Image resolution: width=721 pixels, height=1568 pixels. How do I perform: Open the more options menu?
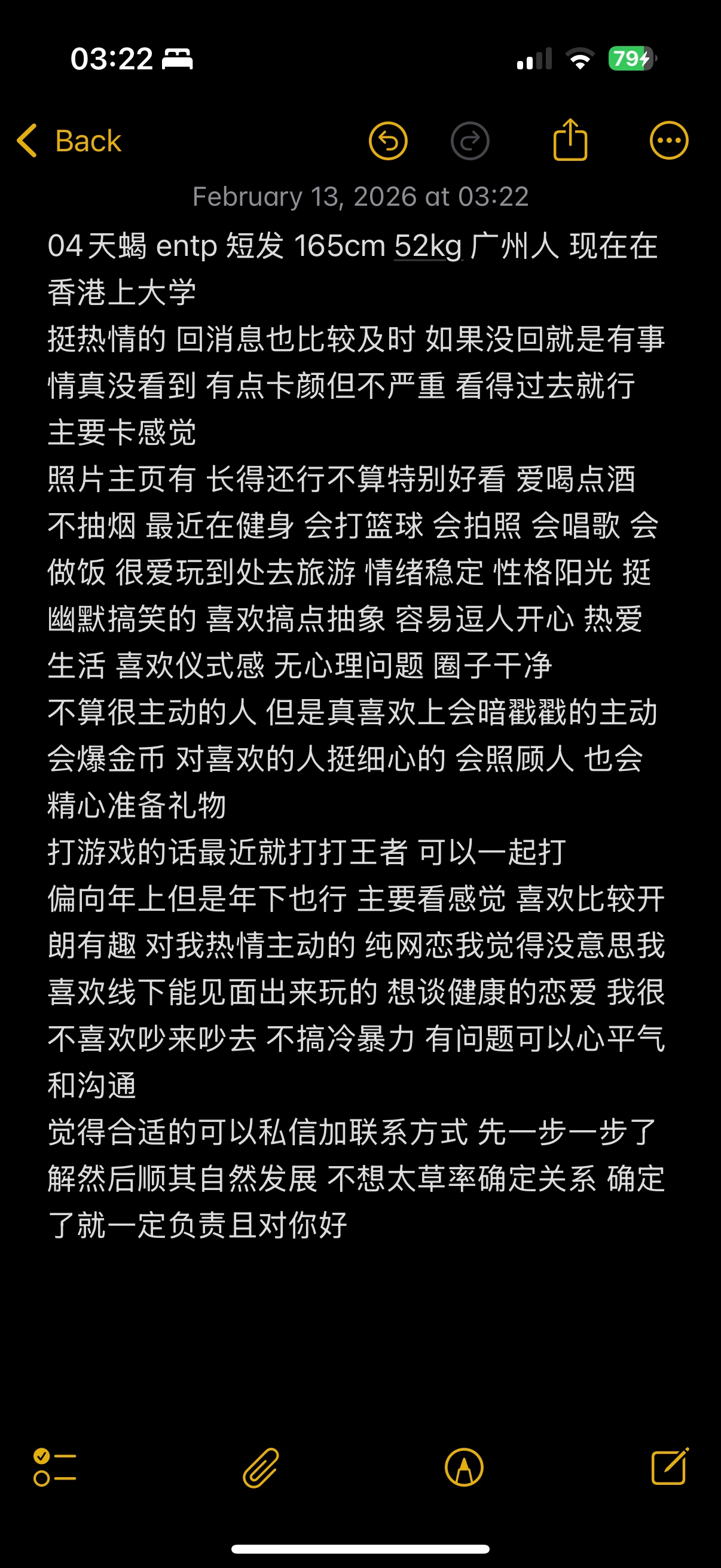(668, 141)
